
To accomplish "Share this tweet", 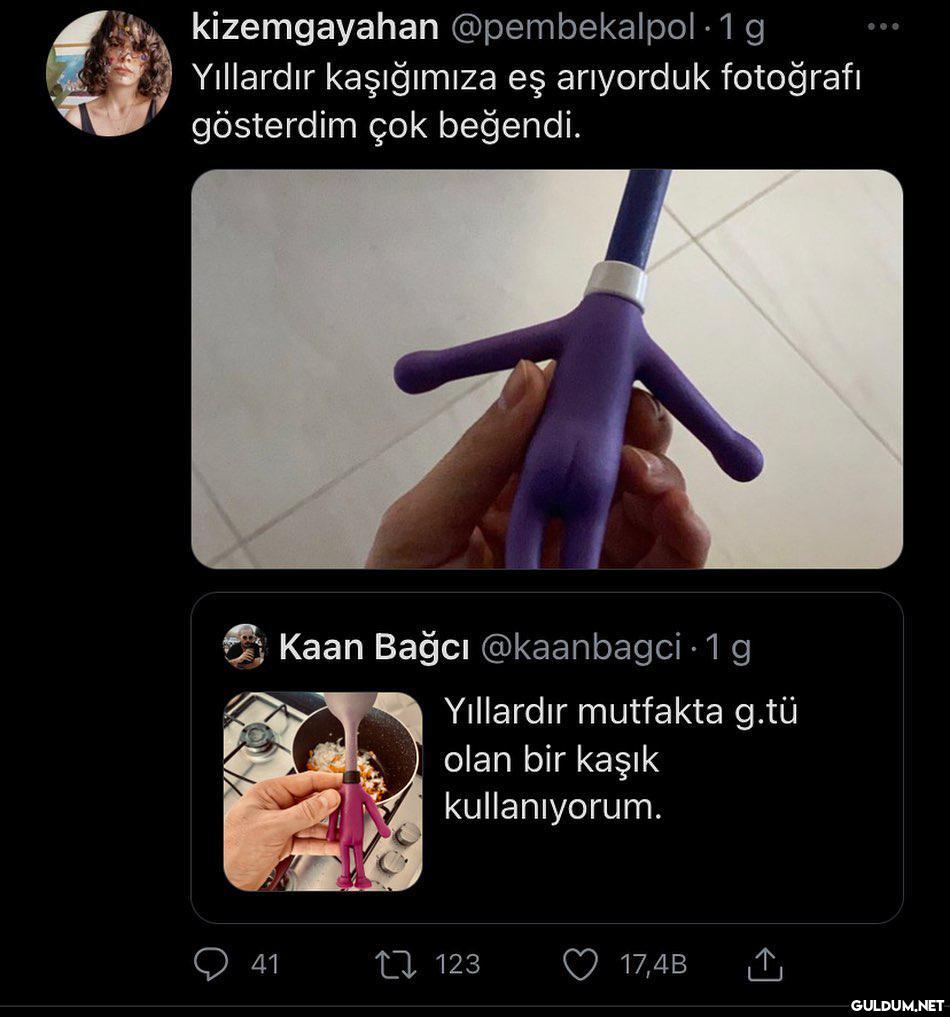I will (x=765, y=963).
